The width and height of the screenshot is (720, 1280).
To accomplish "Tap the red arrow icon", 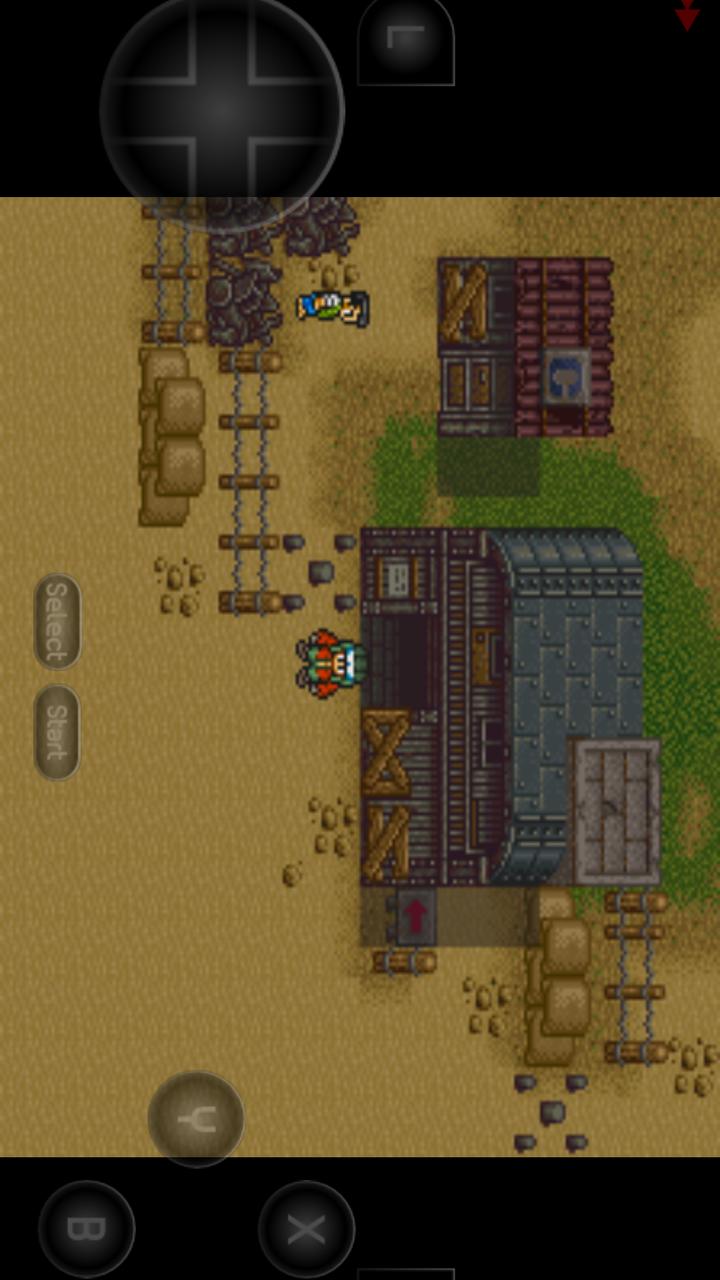I will [686, 15].
